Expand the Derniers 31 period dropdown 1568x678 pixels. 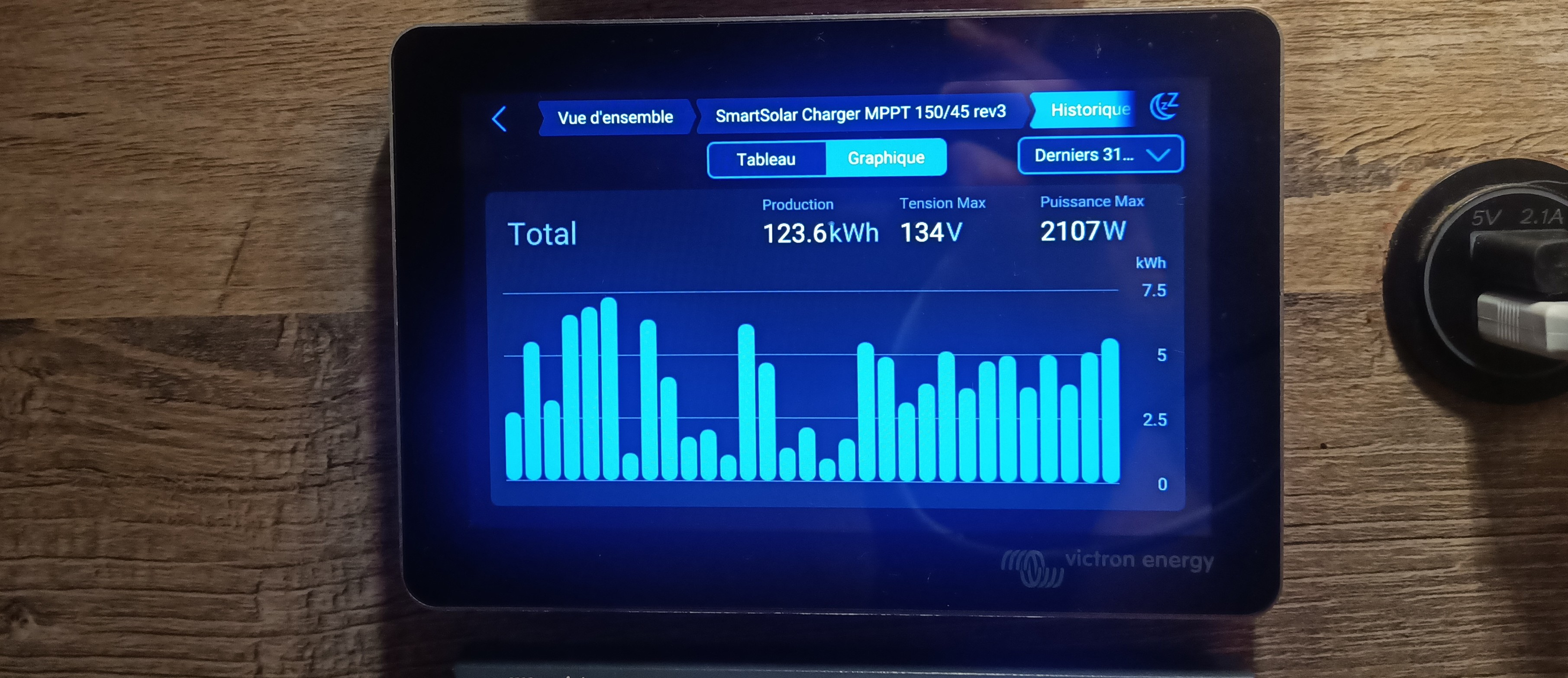[x=1100, y=155]
